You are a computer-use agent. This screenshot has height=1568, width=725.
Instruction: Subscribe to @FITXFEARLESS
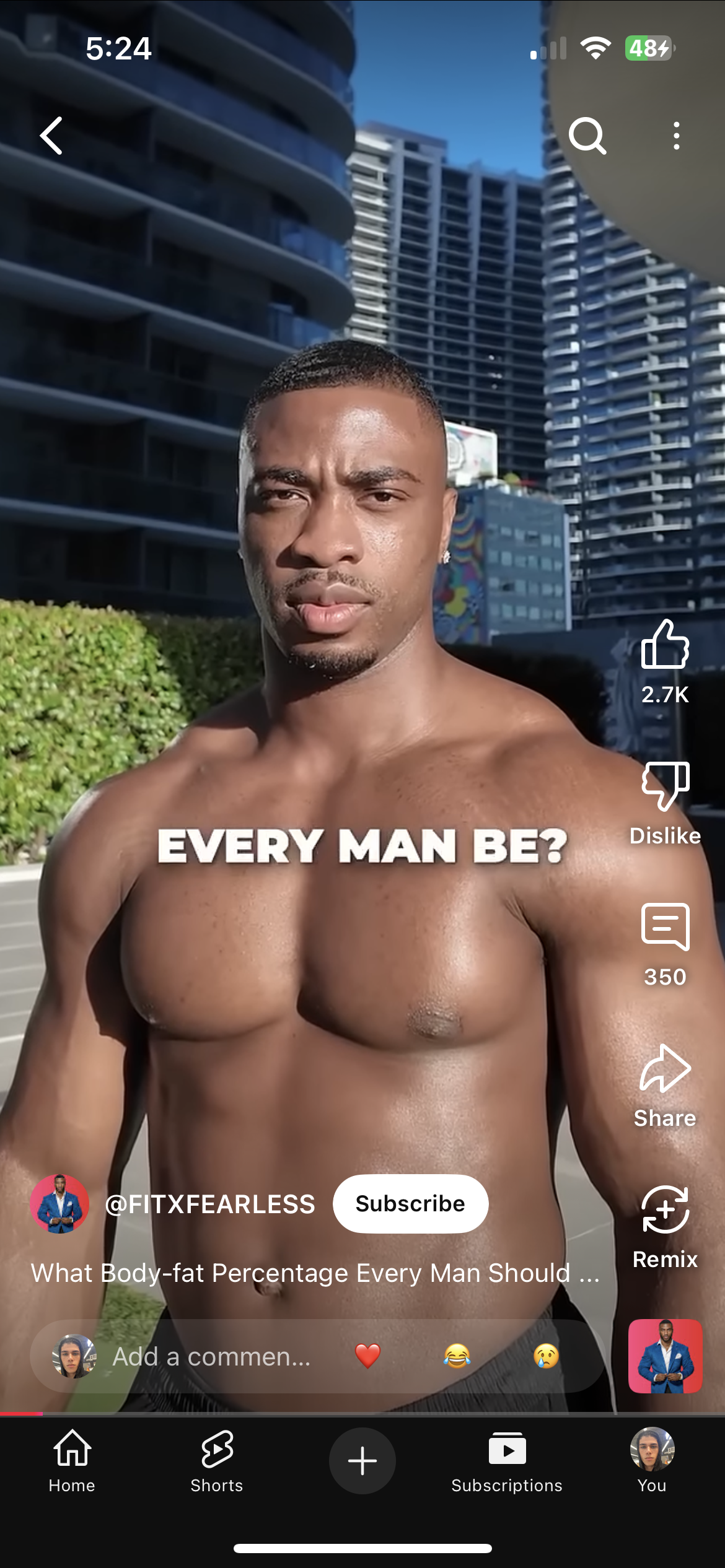410,1203
